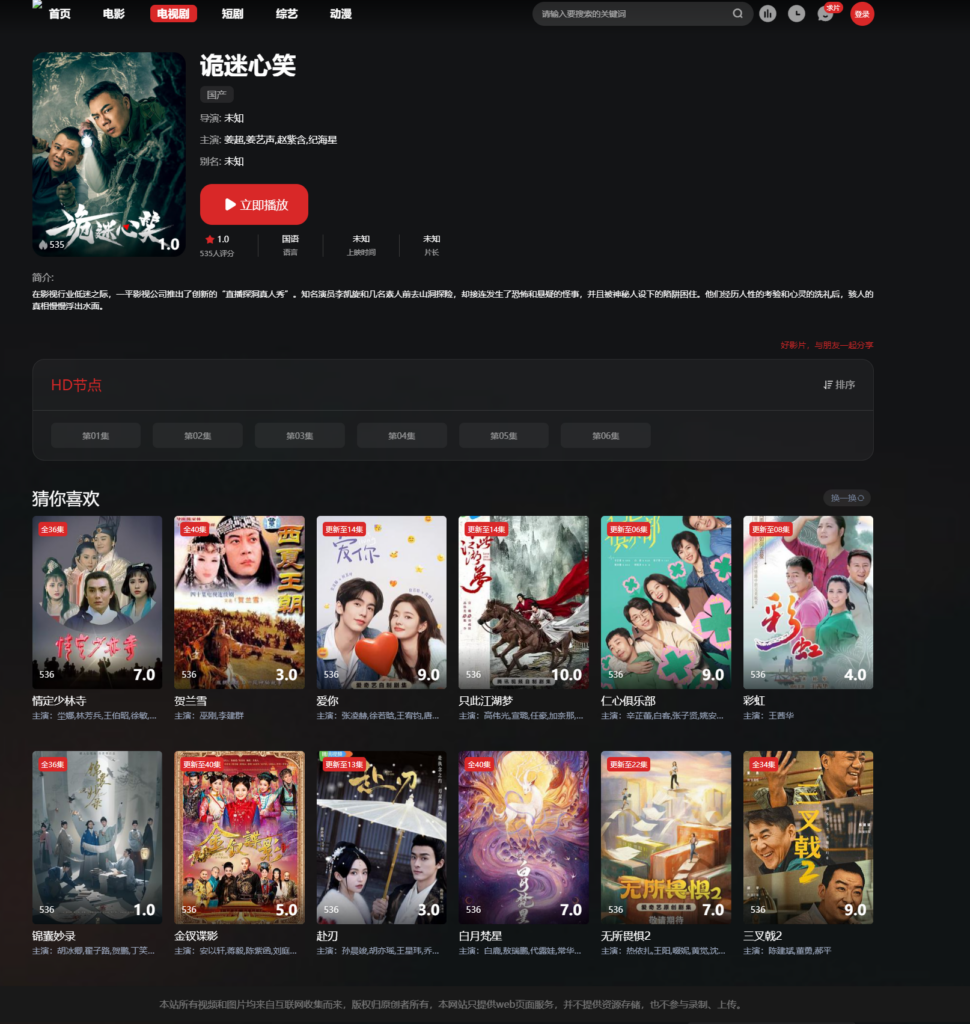
Task: Open the 电影 category
Action: [114, 14]
